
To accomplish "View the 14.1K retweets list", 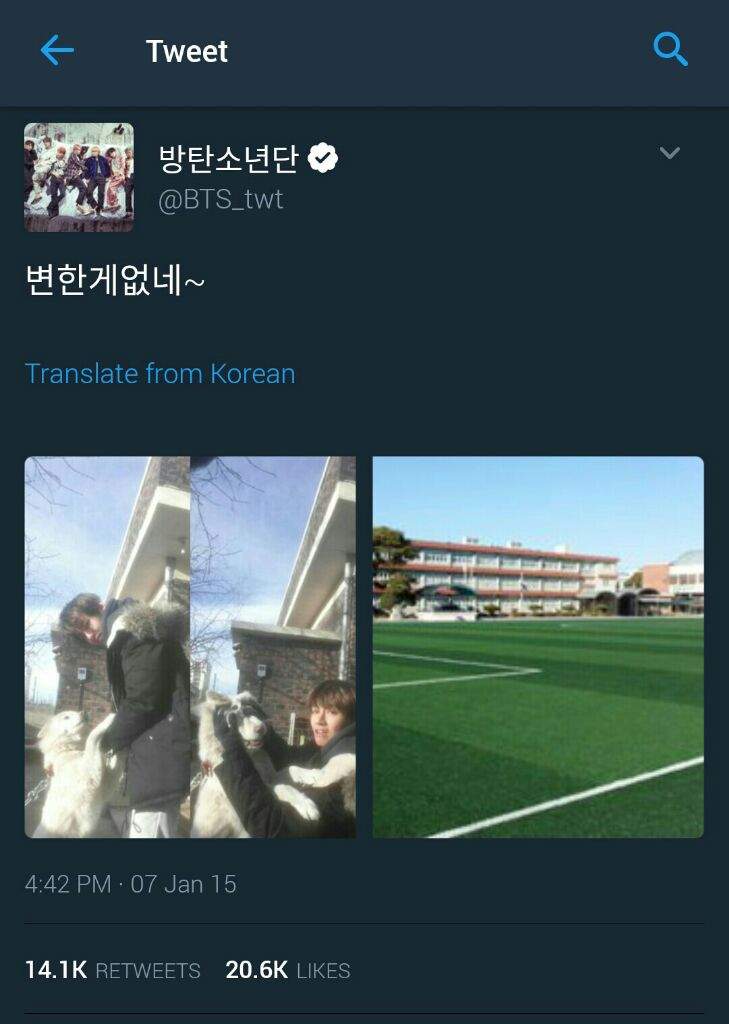I will [x=112, y=970].
